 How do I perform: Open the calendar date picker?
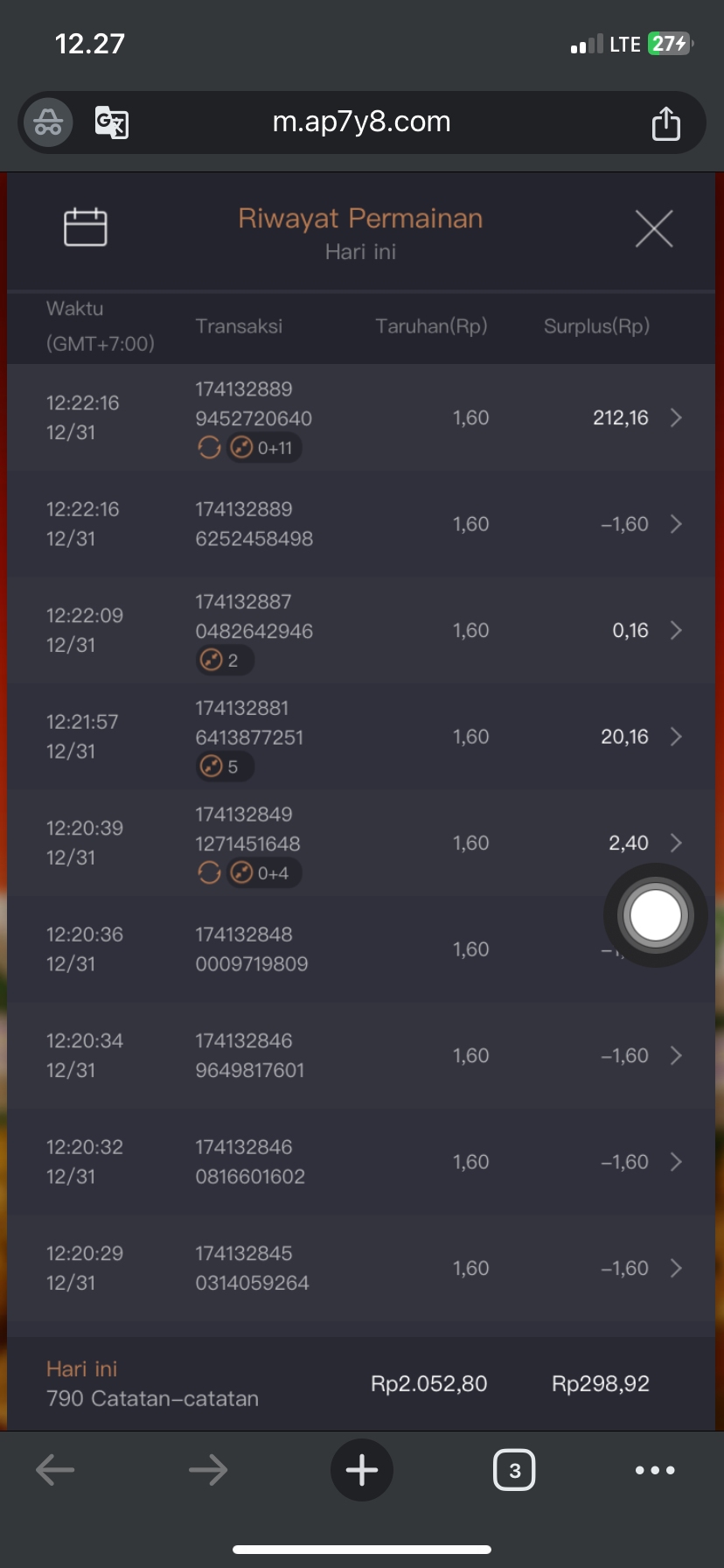[86, 227]
